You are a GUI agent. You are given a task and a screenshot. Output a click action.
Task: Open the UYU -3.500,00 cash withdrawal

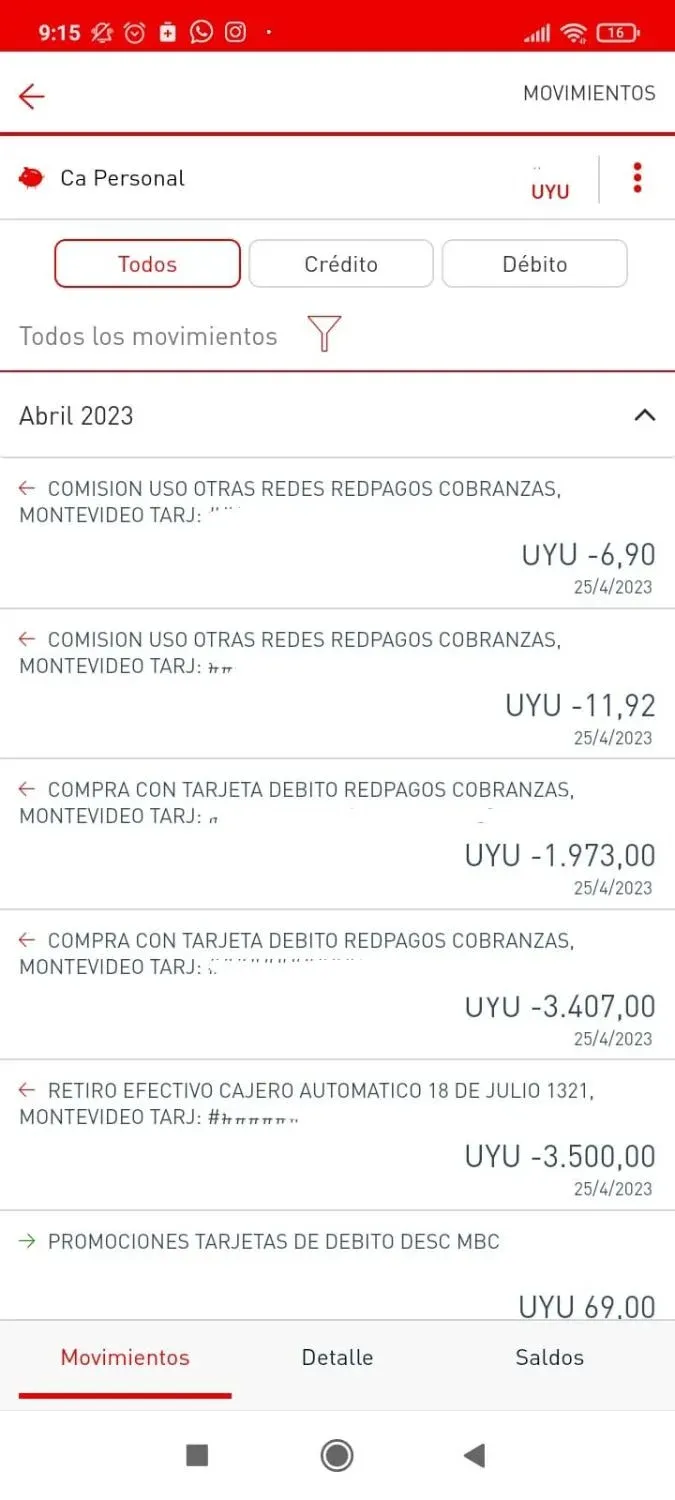337,1135
